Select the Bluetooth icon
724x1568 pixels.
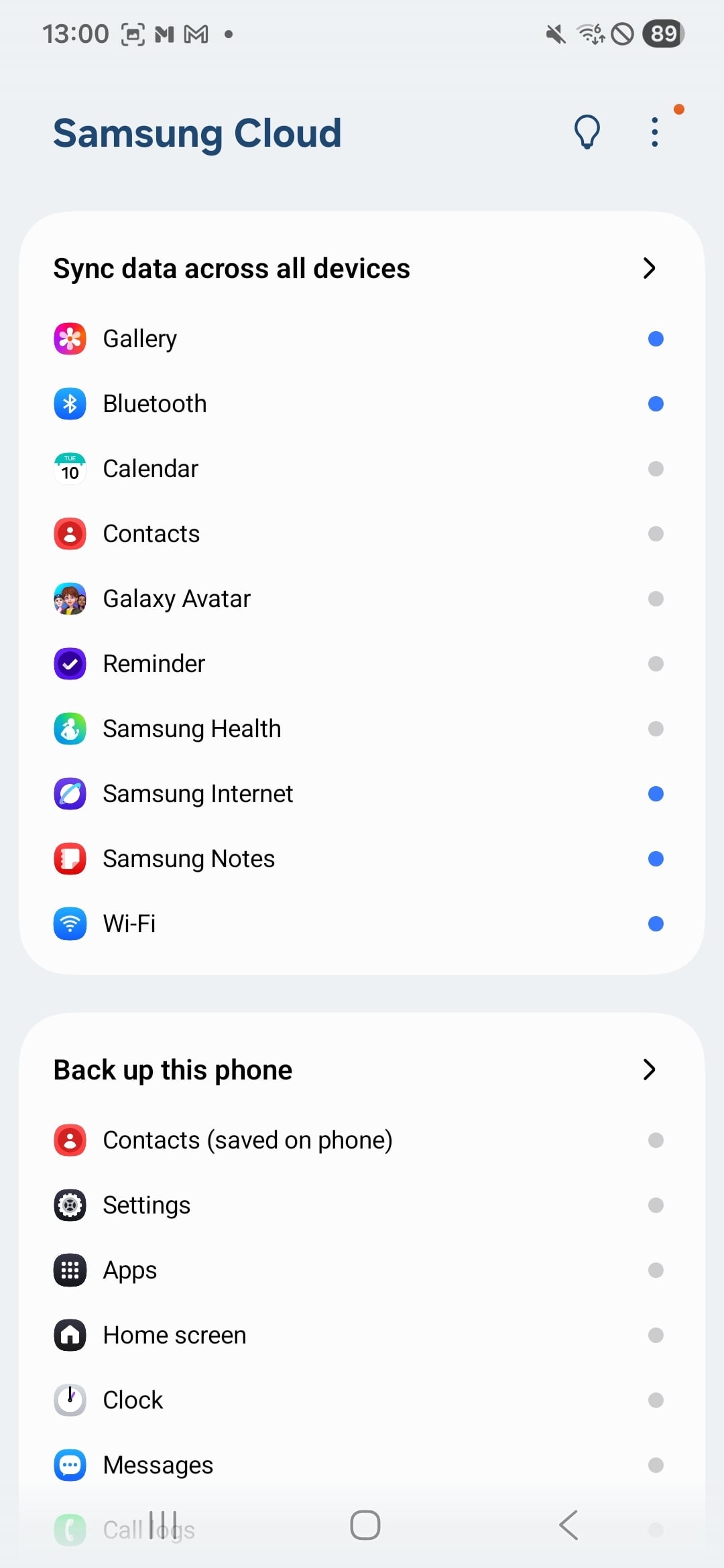pyautogui.click(x=69, y=403)
